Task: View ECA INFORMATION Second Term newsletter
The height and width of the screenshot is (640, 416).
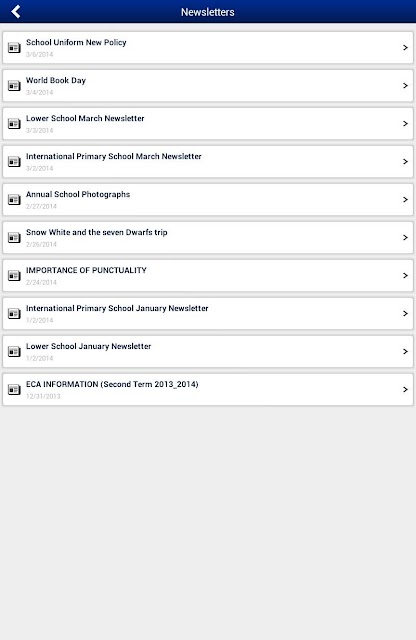Action: click(x=208, y=389)
